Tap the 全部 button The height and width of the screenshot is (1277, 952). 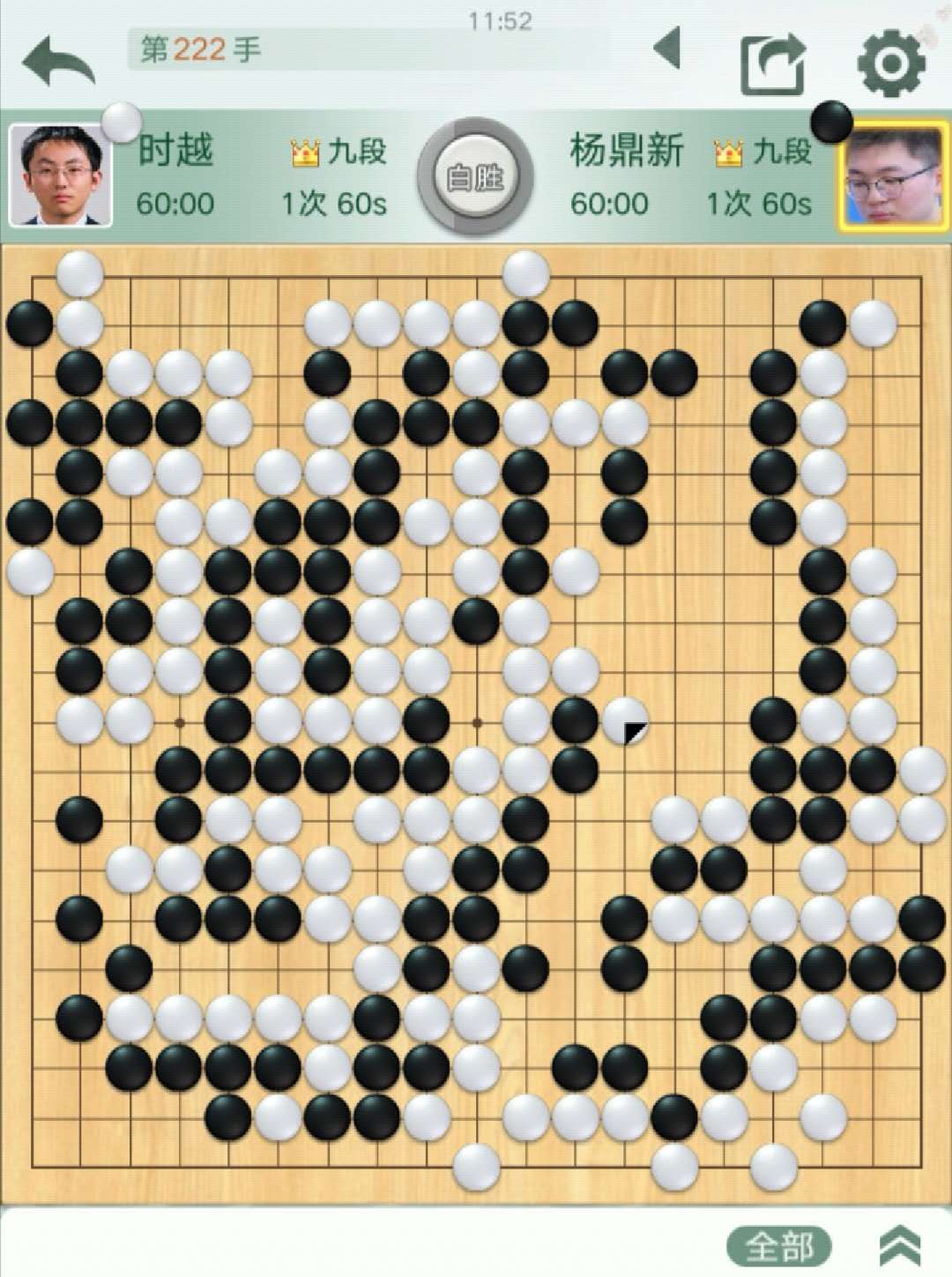click(x=779, y=1245)
